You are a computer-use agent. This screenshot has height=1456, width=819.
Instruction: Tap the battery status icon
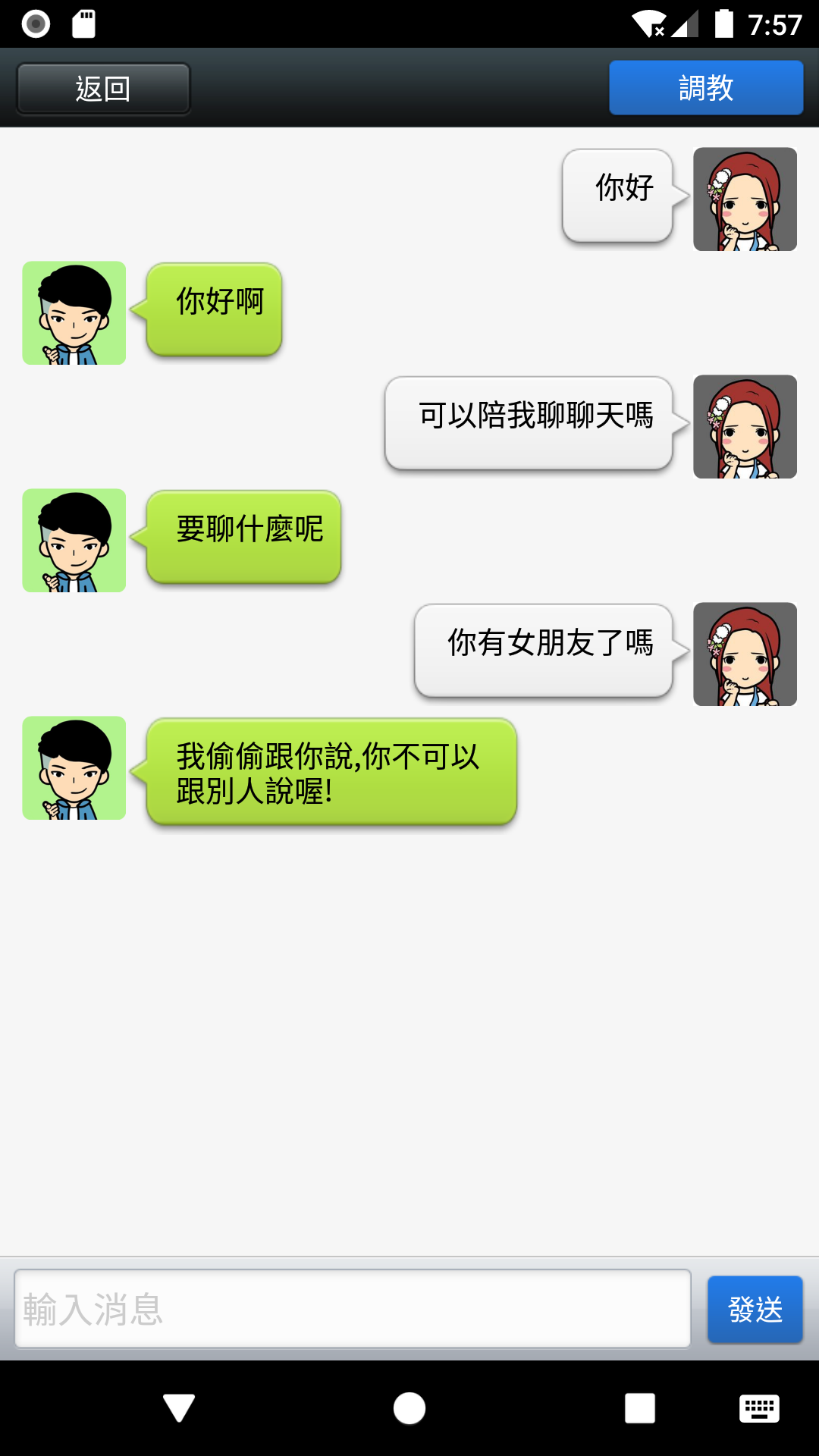[725, 23]
